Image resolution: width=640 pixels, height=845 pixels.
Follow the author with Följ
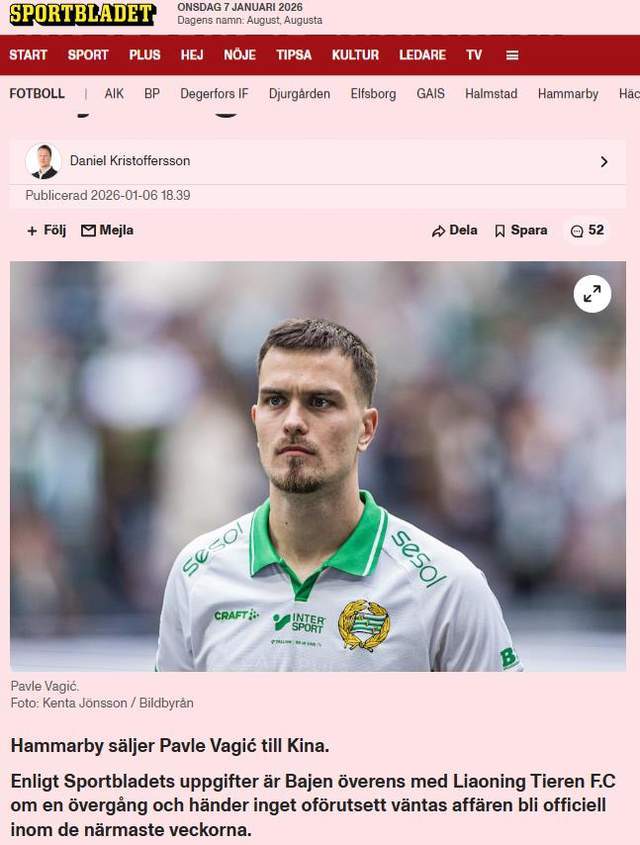click(x=46, y=230)
